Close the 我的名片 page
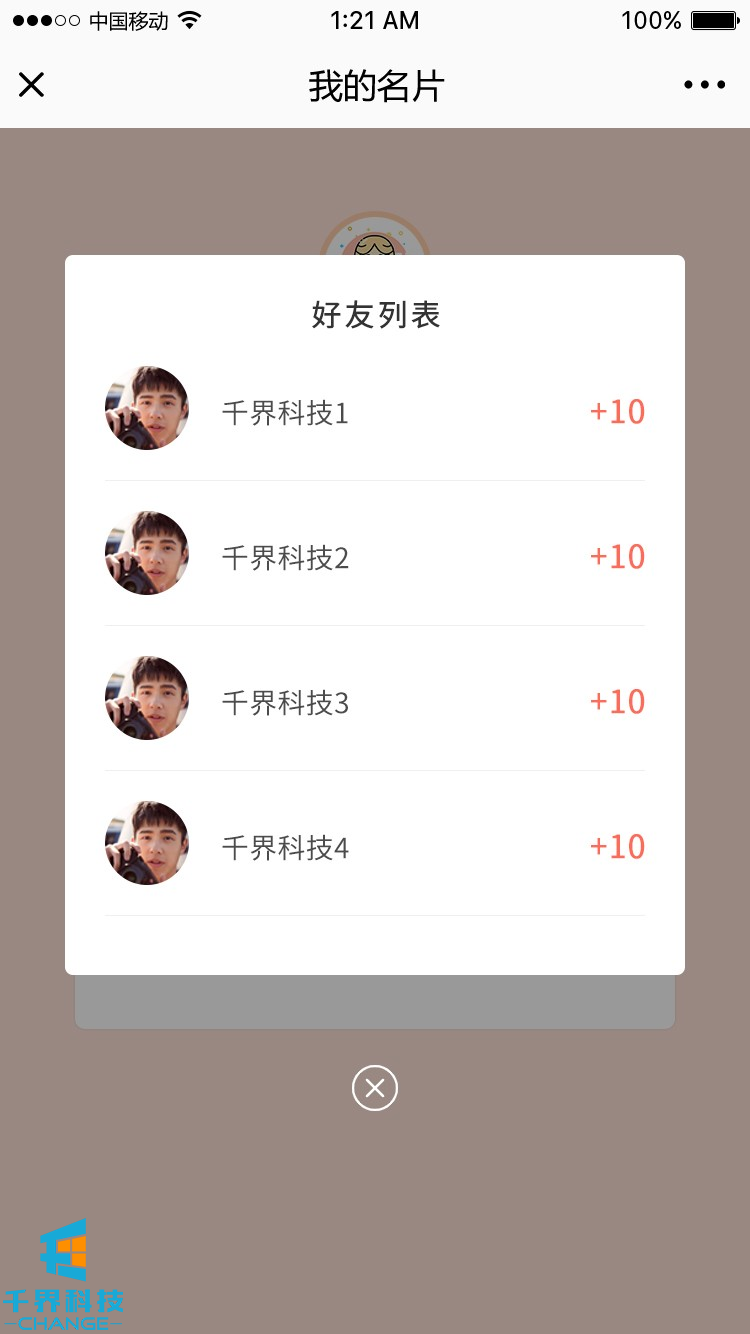This screenshot has width=750, height=1334. pos(32,85)
